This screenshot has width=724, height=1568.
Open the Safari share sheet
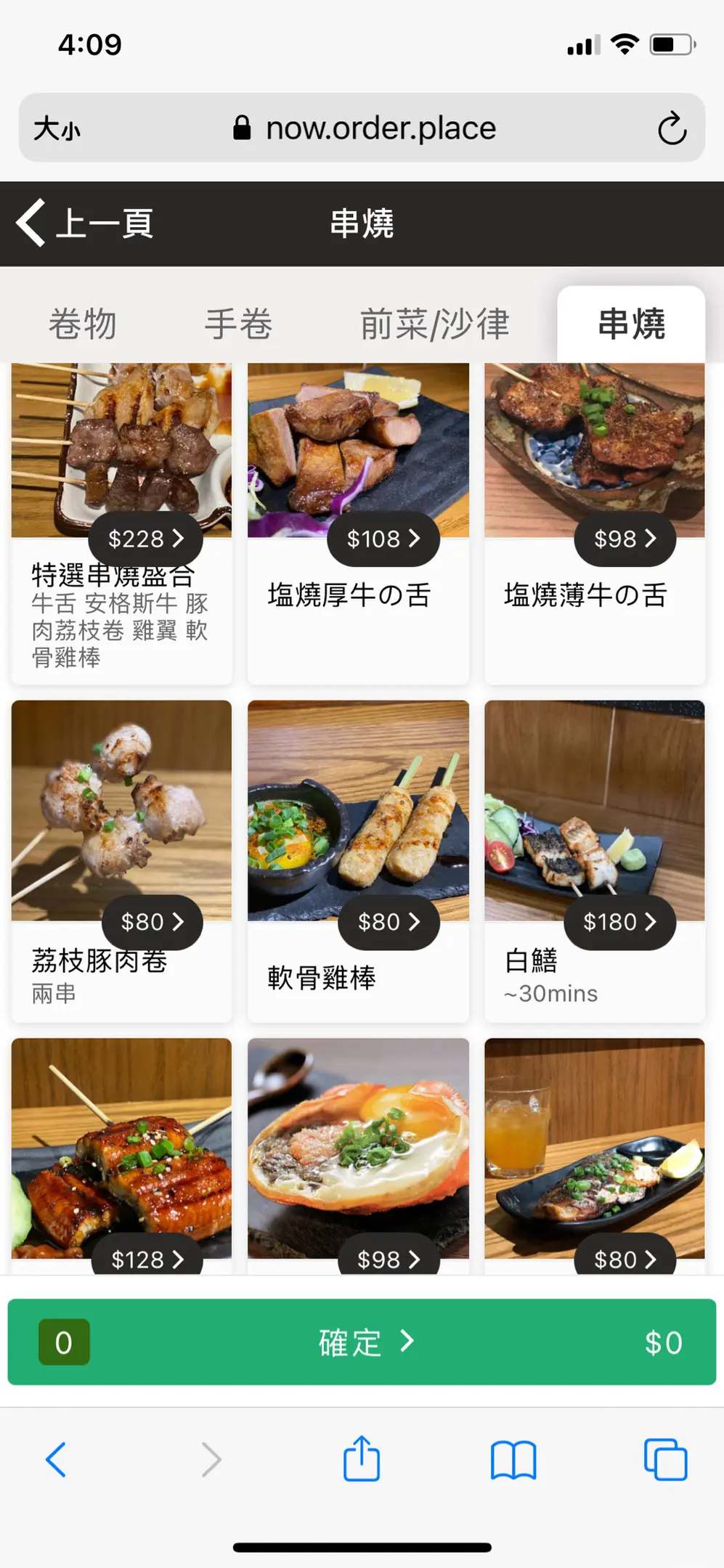[x=361, y=1459]
